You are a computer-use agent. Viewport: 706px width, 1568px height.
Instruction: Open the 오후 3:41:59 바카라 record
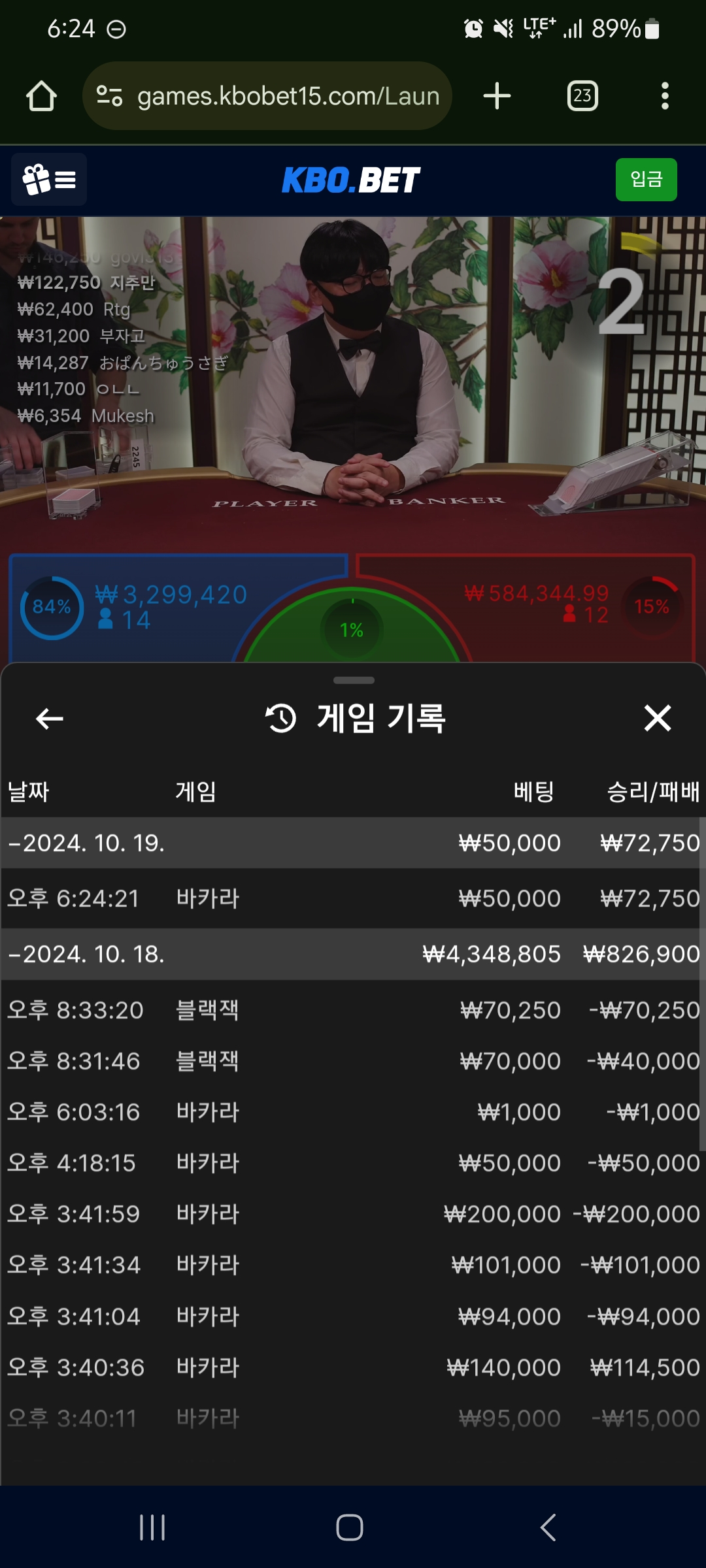[x=353, y=1214]
